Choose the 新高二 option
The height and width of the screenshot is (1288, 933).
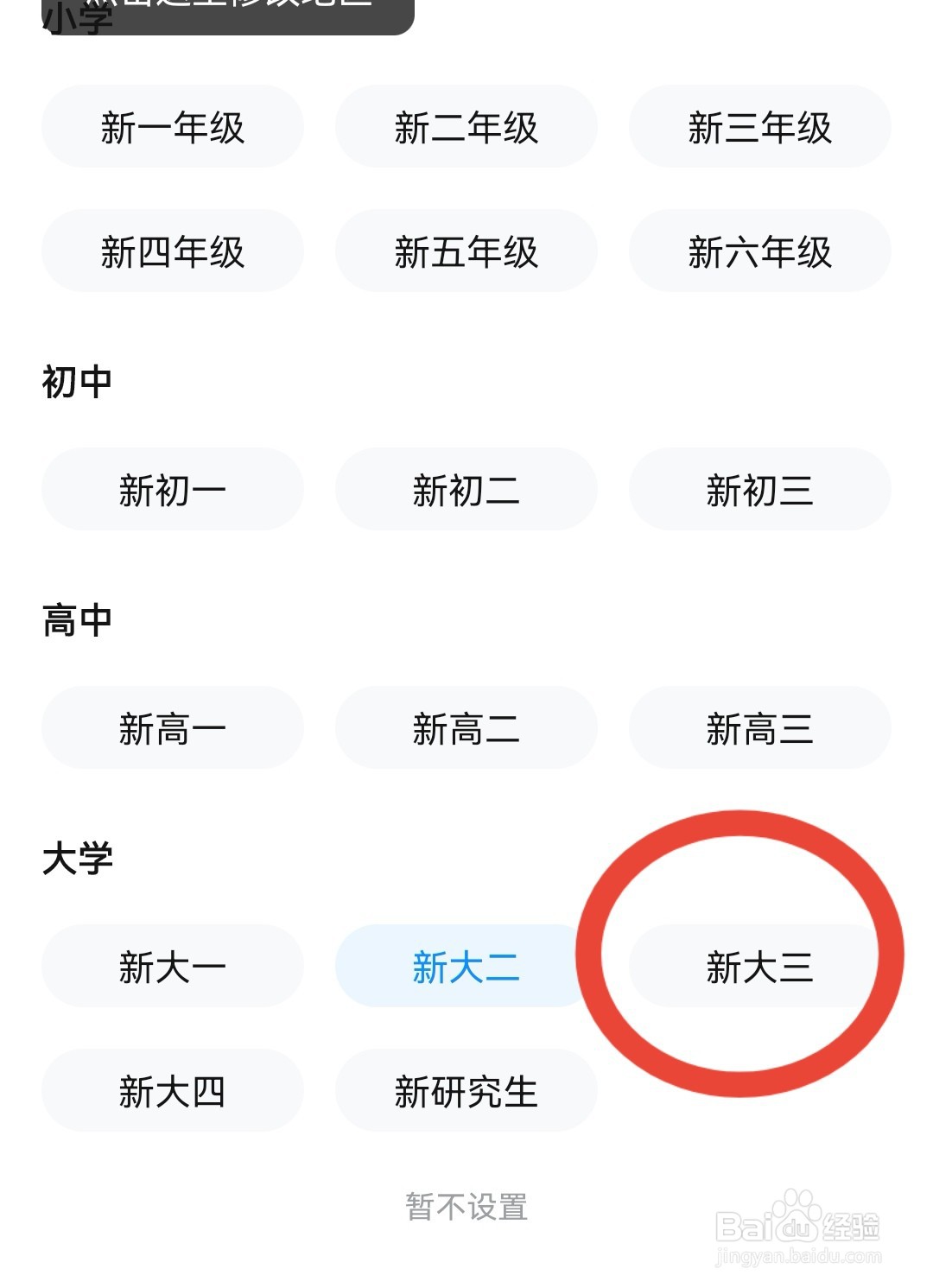click(466, 727)
